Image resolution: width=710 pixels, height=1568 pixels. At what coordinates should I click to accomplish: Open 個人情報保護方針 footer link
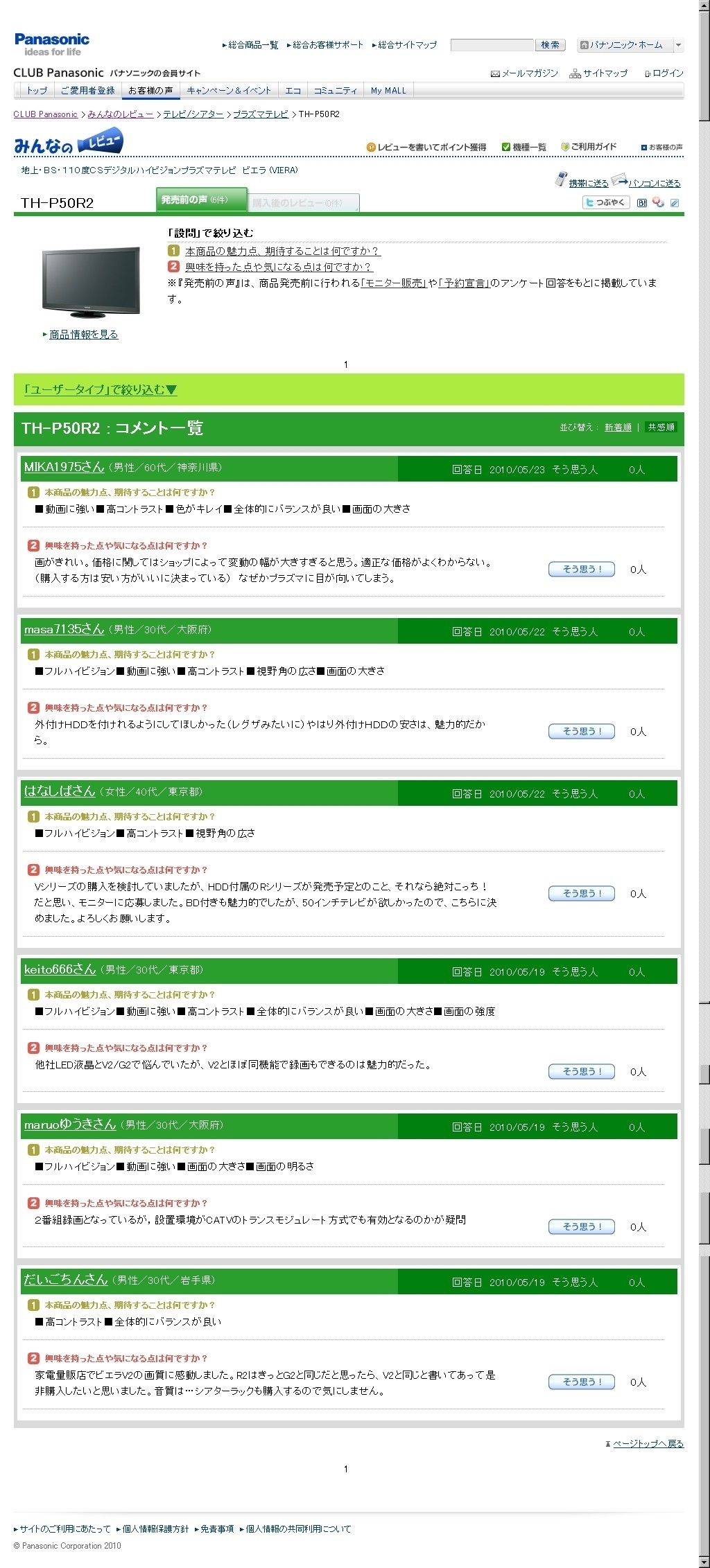click(155, 1529)
